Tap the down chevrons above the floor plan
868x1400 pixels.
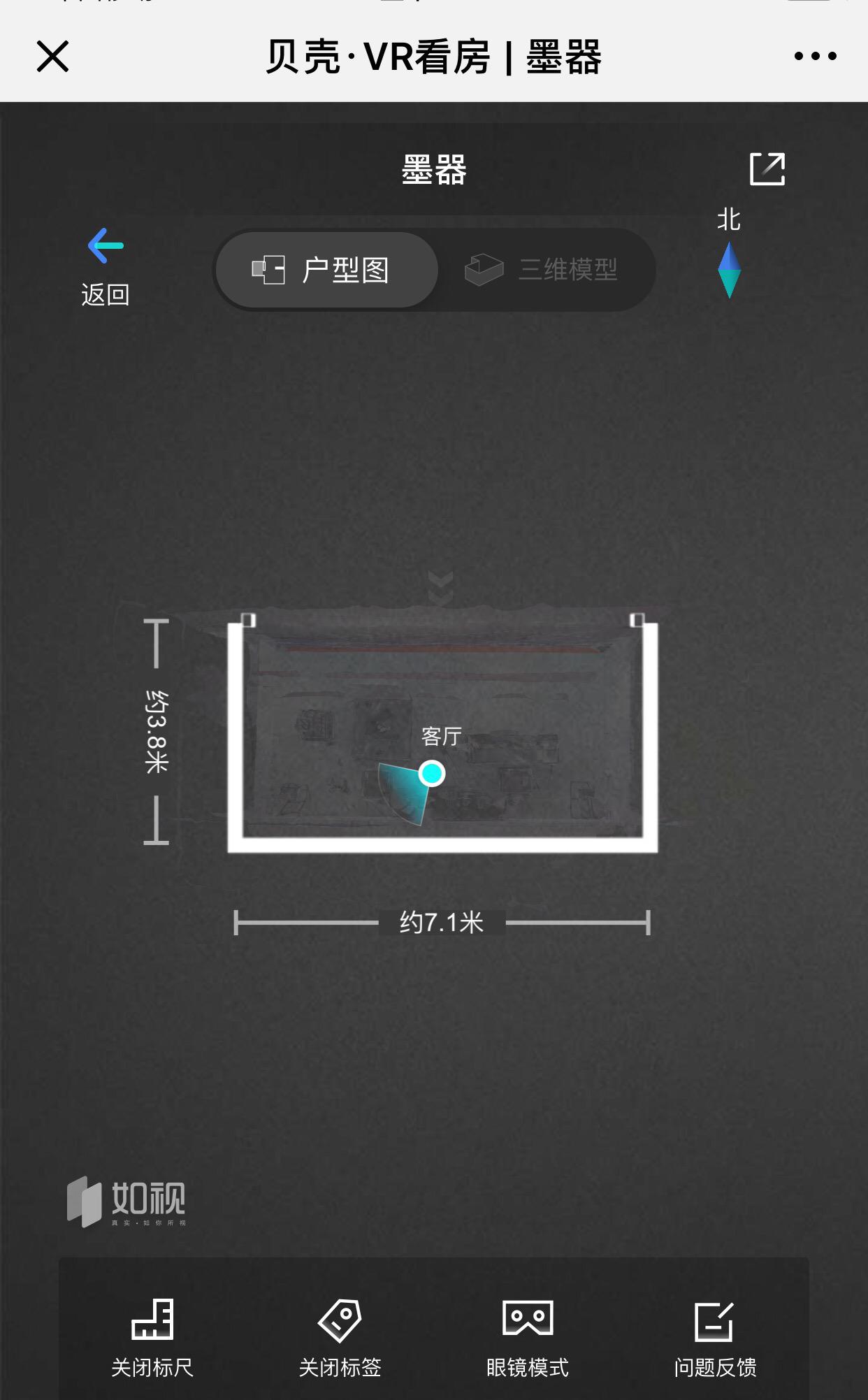point(440,587)
